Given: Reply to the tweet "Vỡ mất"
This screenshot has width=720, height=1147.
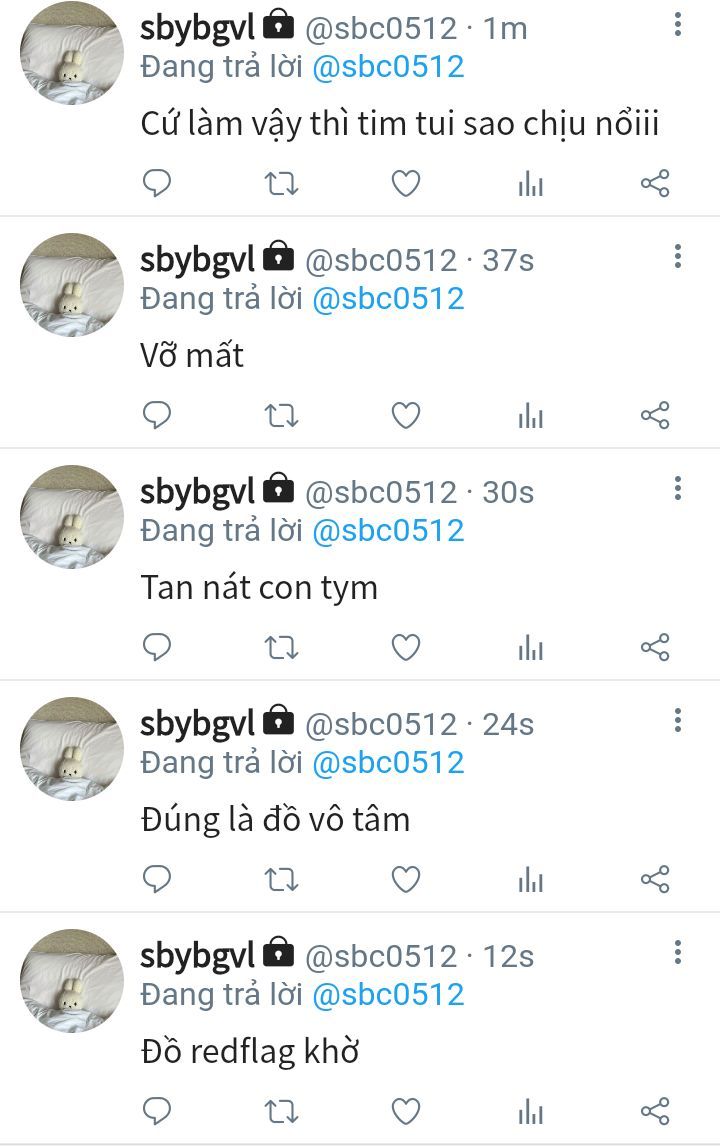Looking at the screenshot, I should coord(157,415).
